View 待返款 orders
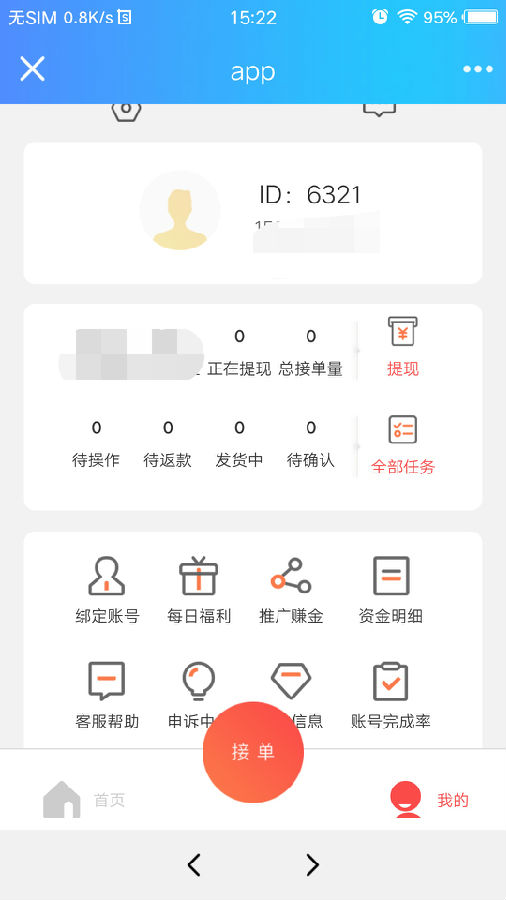 pyautogui.click(x=168, y=444)
